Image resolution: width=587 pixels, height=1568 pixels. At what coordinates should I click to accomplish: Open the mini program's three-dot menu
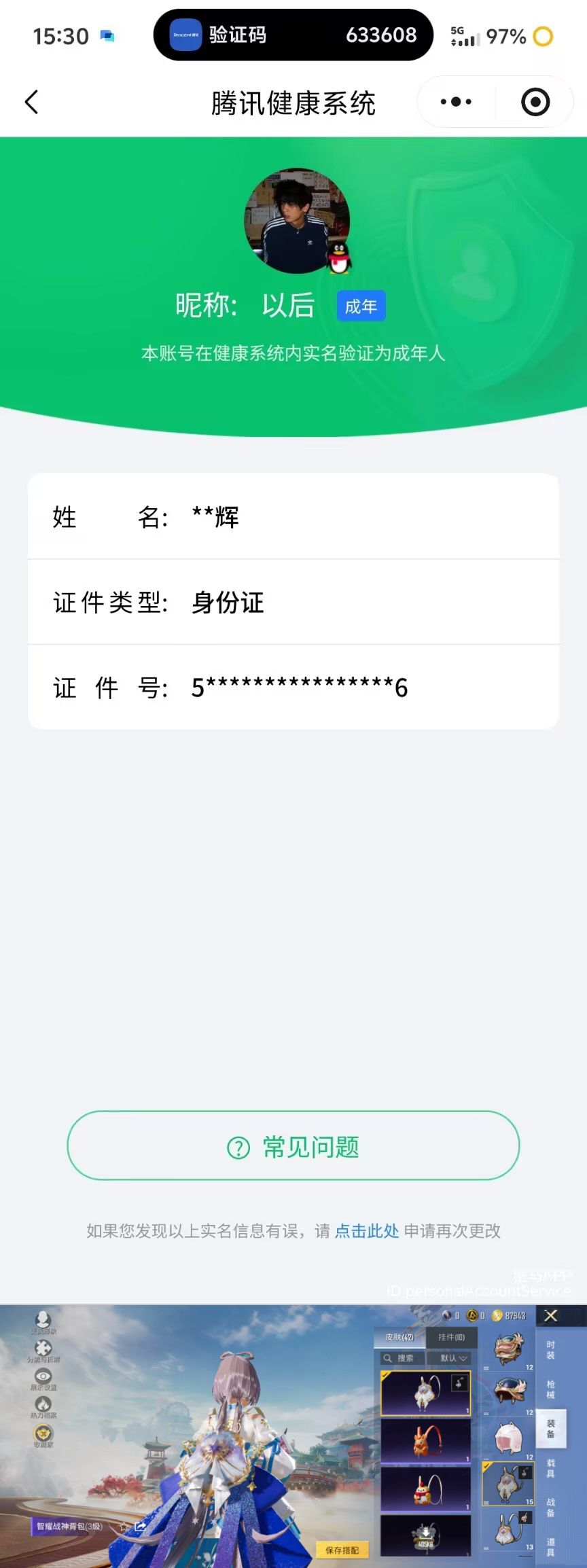tap(456, 103)
